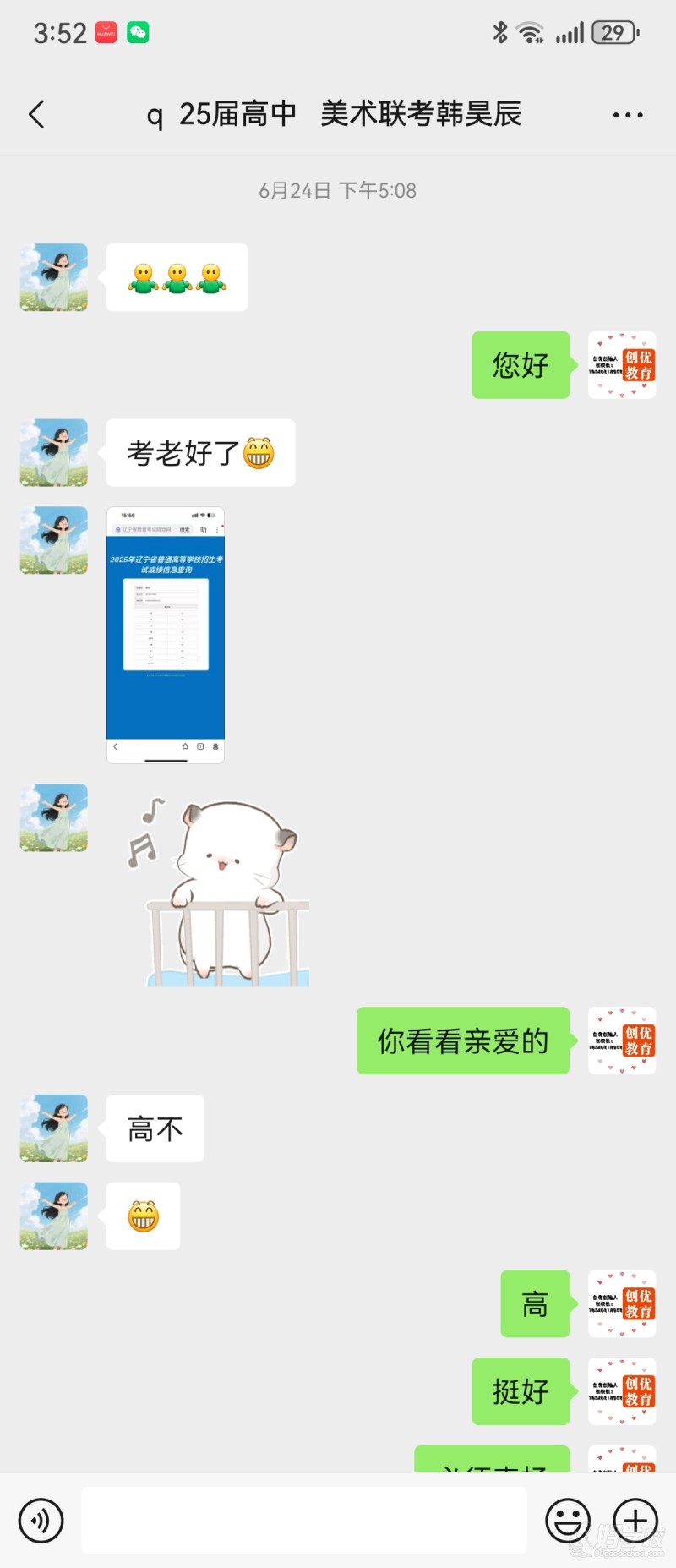Open the chat info overflow menu
The height and width of the screenshot is (1568, 676).
pos(627,115)
